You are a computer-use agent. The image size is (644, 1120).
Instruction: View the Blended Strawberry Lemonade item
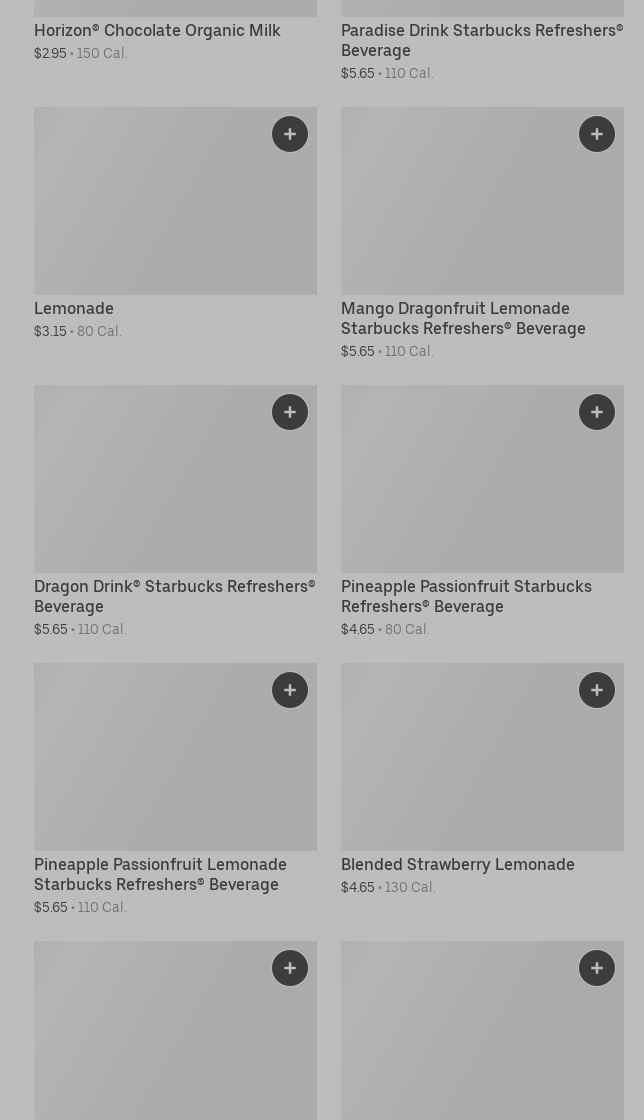tap(457, 865)
